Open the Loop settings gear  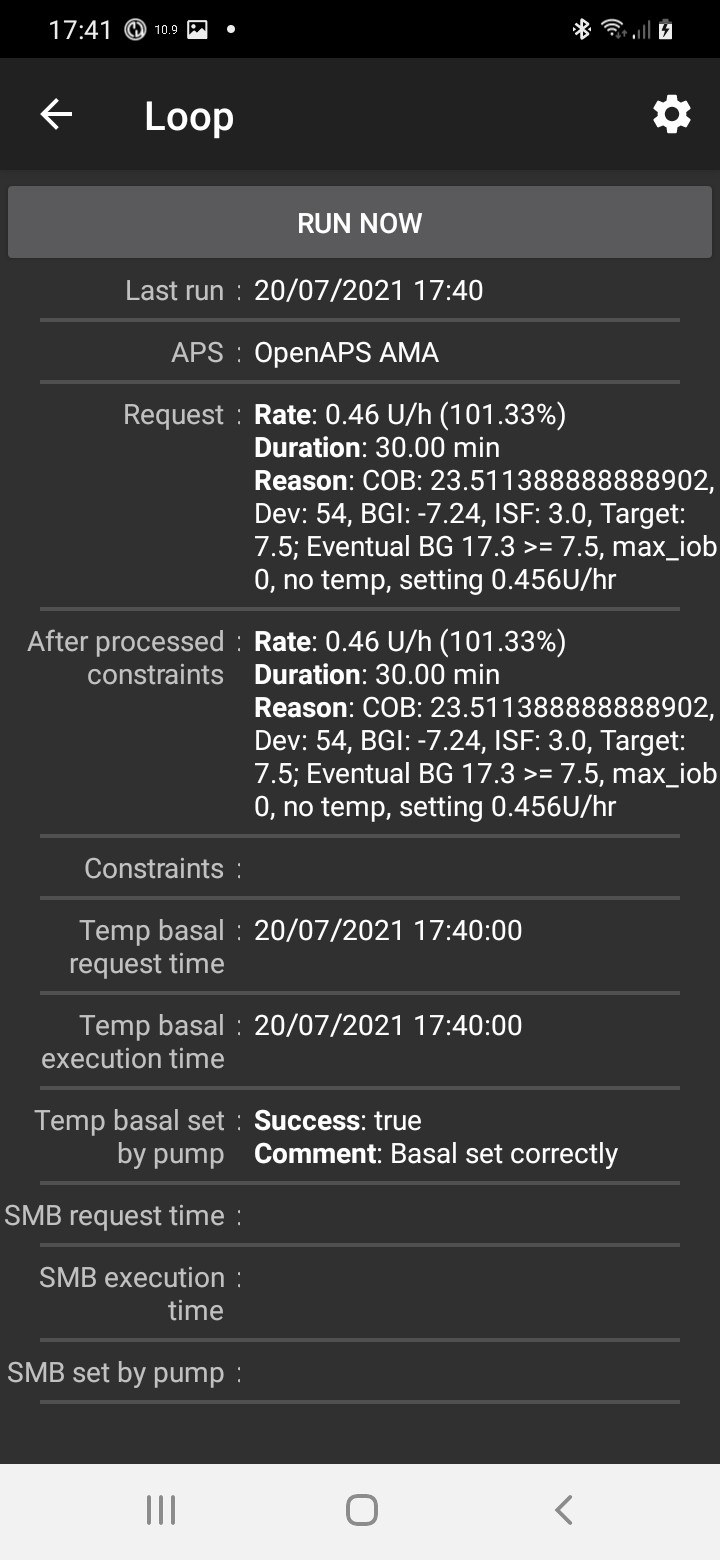click(671, 114)
